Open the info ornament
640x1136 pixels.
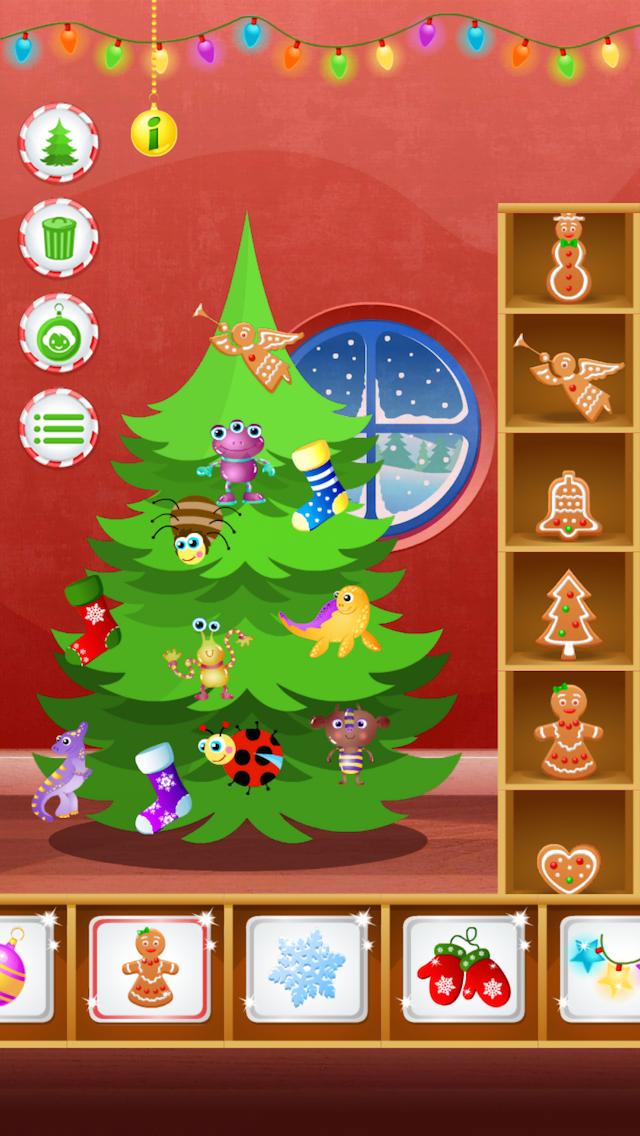[x=154, y=131]
